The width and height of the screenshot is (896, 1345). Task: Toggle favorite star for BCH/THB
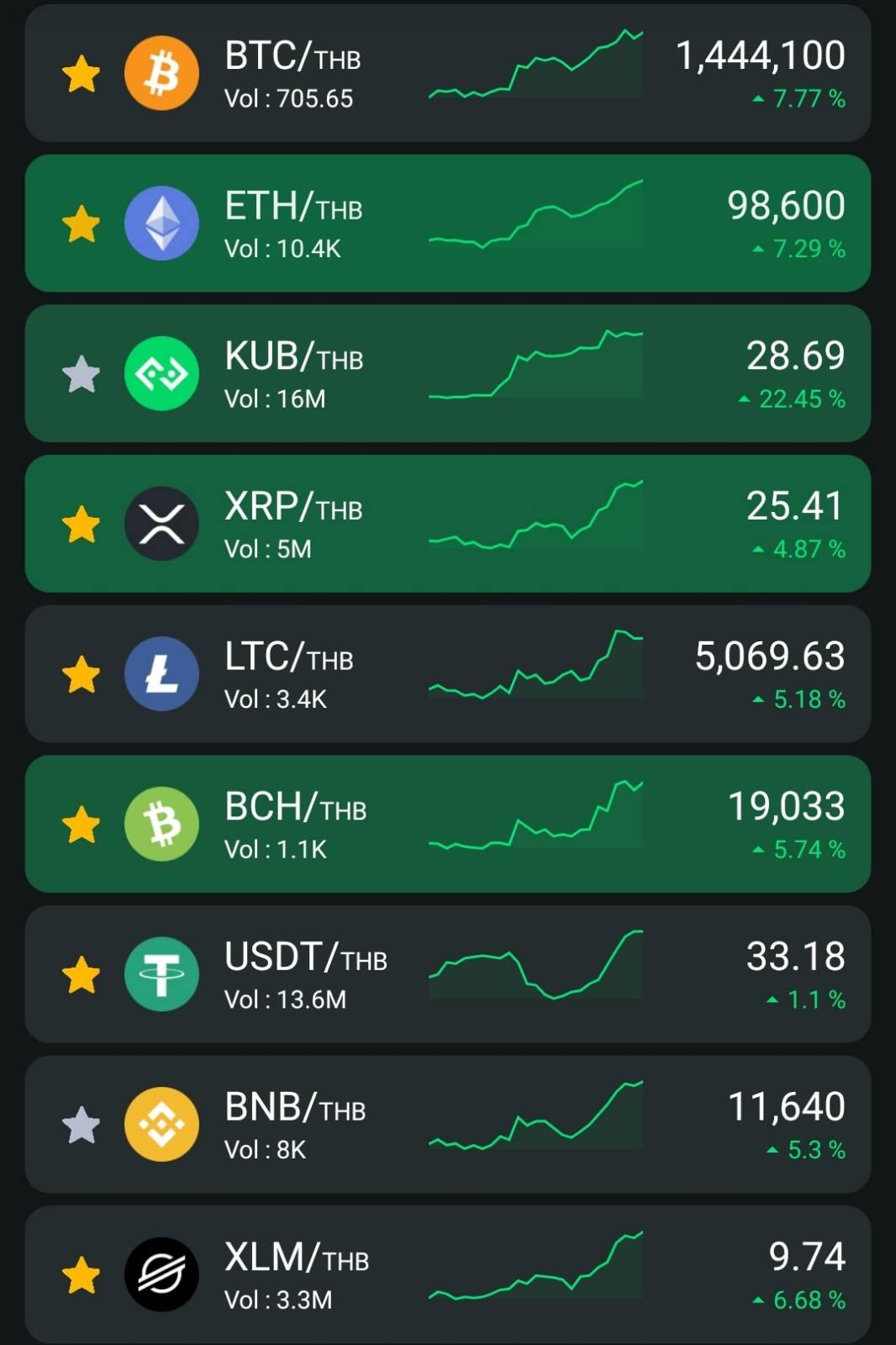pos(82,824)
